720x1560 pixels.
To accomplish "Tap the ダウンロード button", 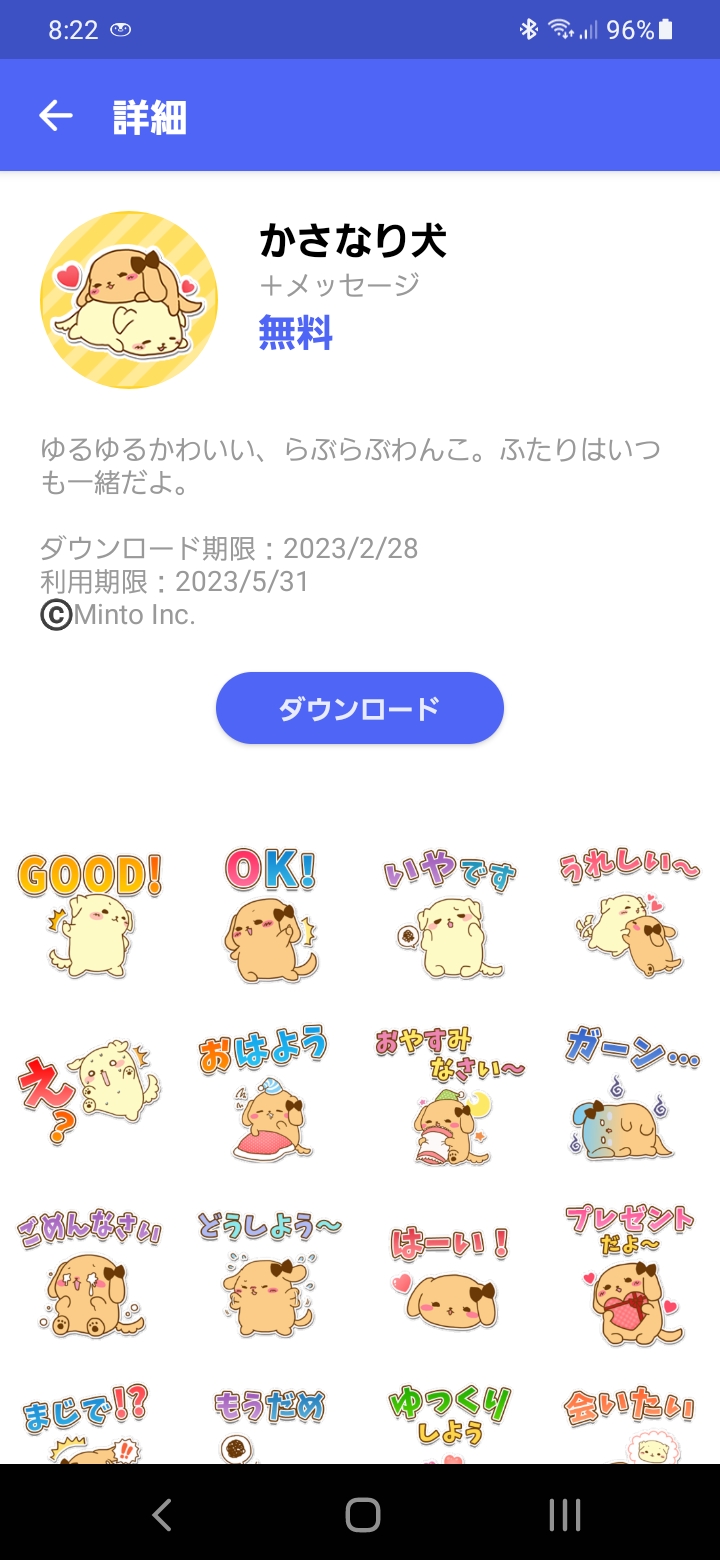I will [359, 708].
